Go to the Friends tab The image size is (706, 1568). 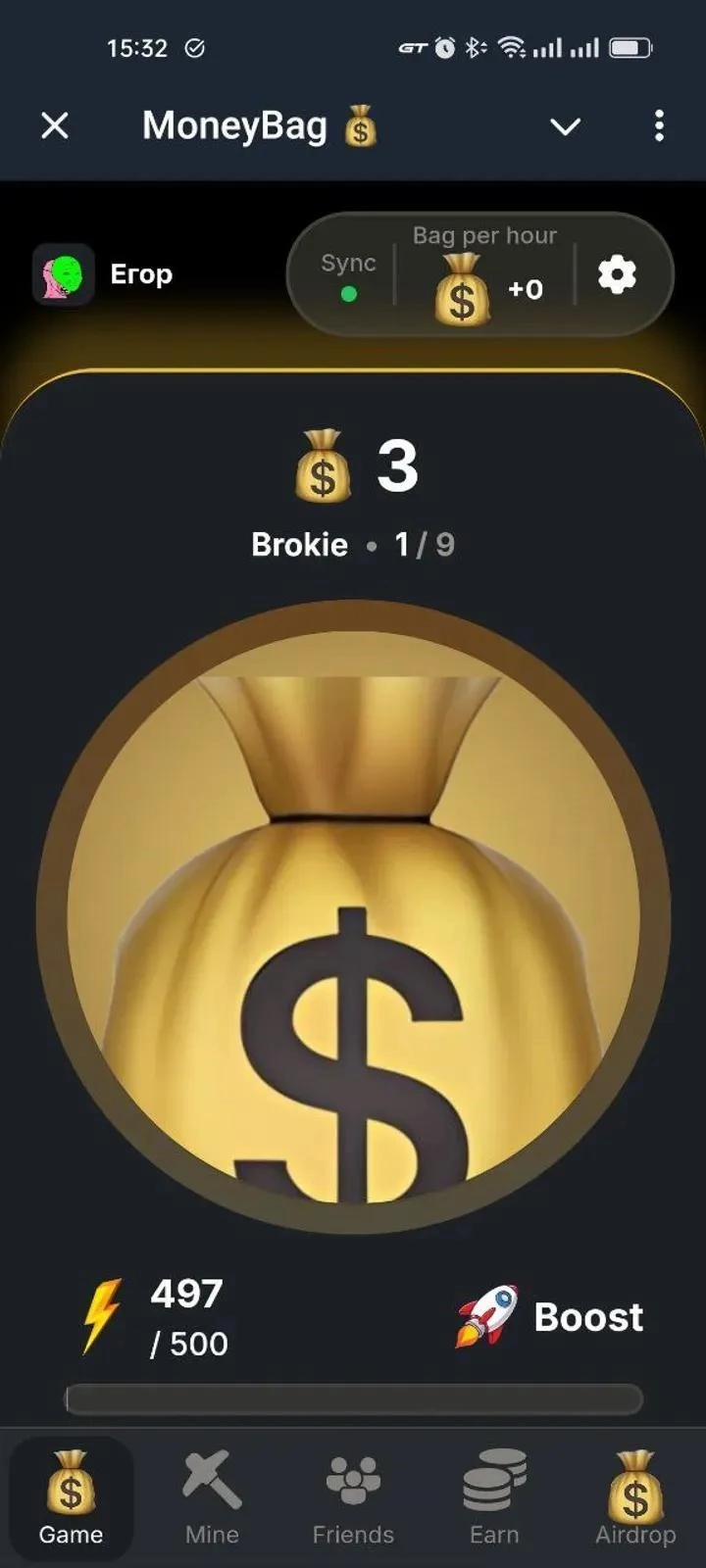point(353,1497)
